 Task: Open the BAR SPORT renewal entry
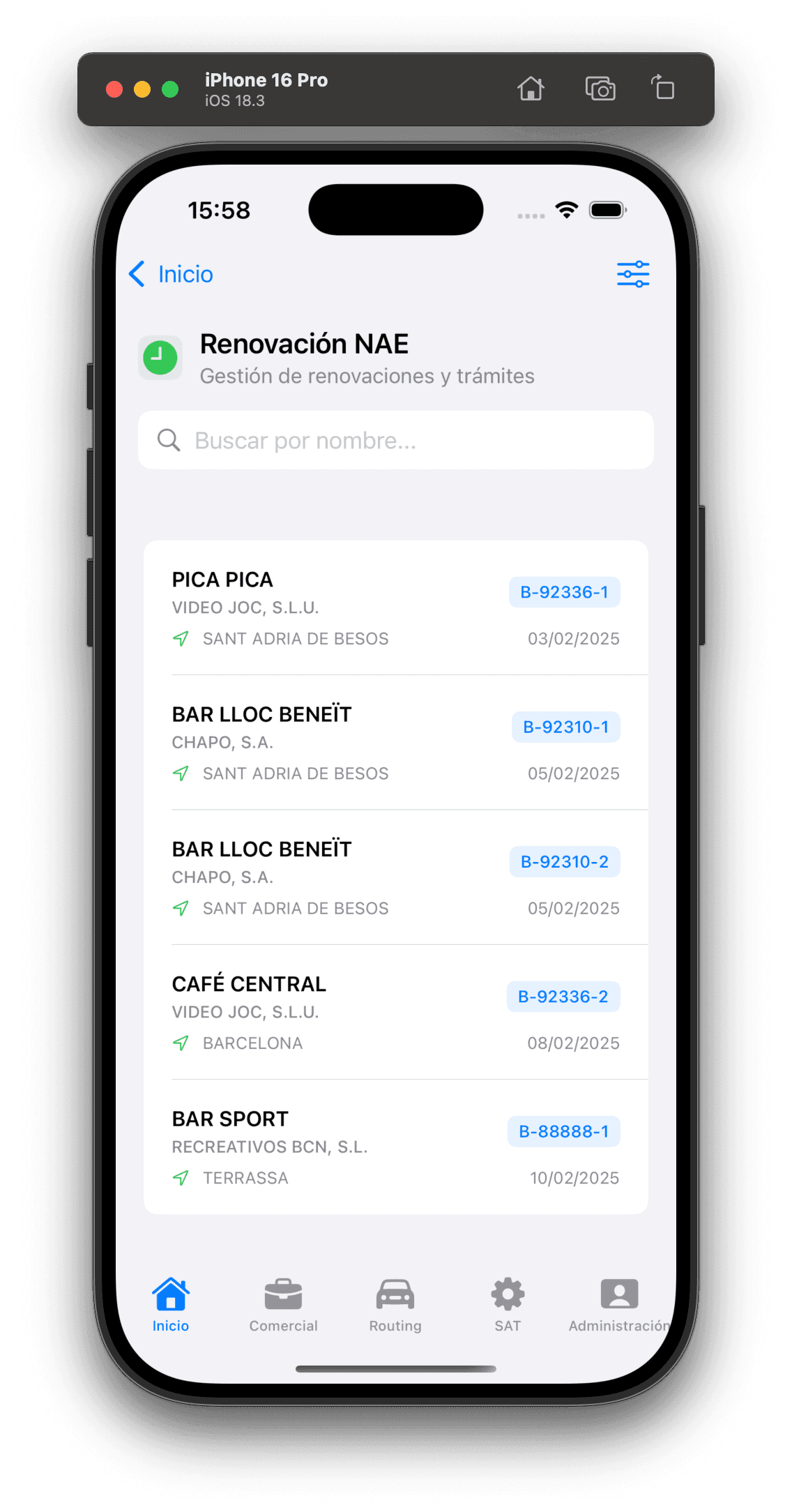pos(395,1147)
